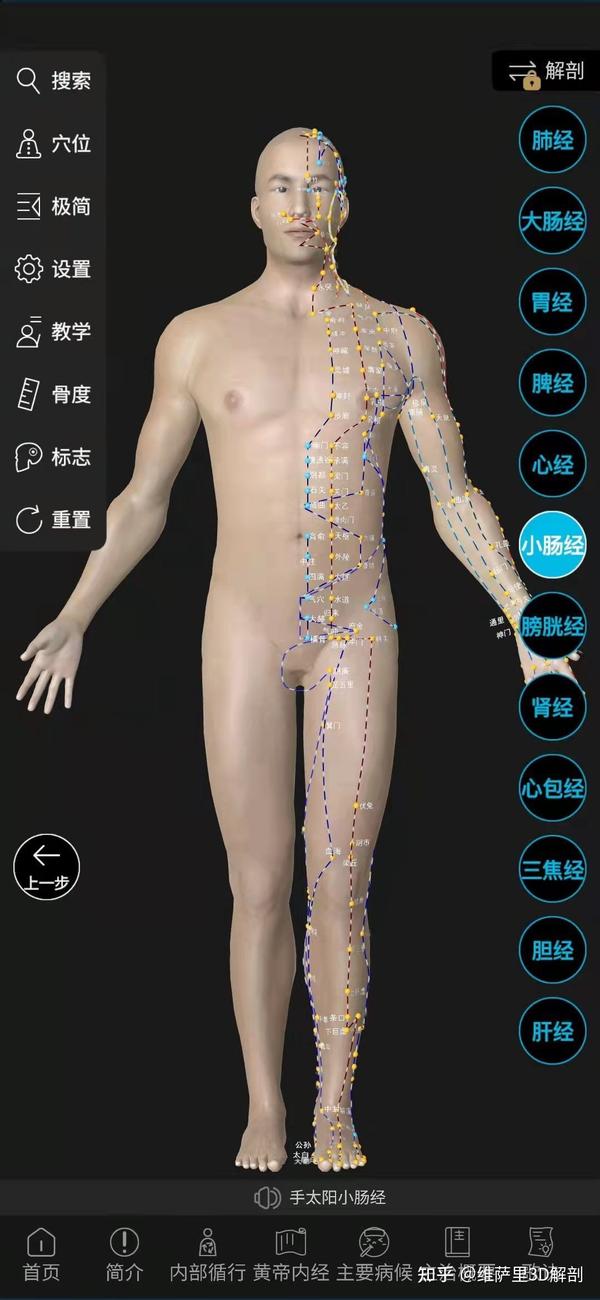Open the 黄帝内经 tab
Image resolution: width=600 pixels, height=1300 pixels.
[290, 1255]
